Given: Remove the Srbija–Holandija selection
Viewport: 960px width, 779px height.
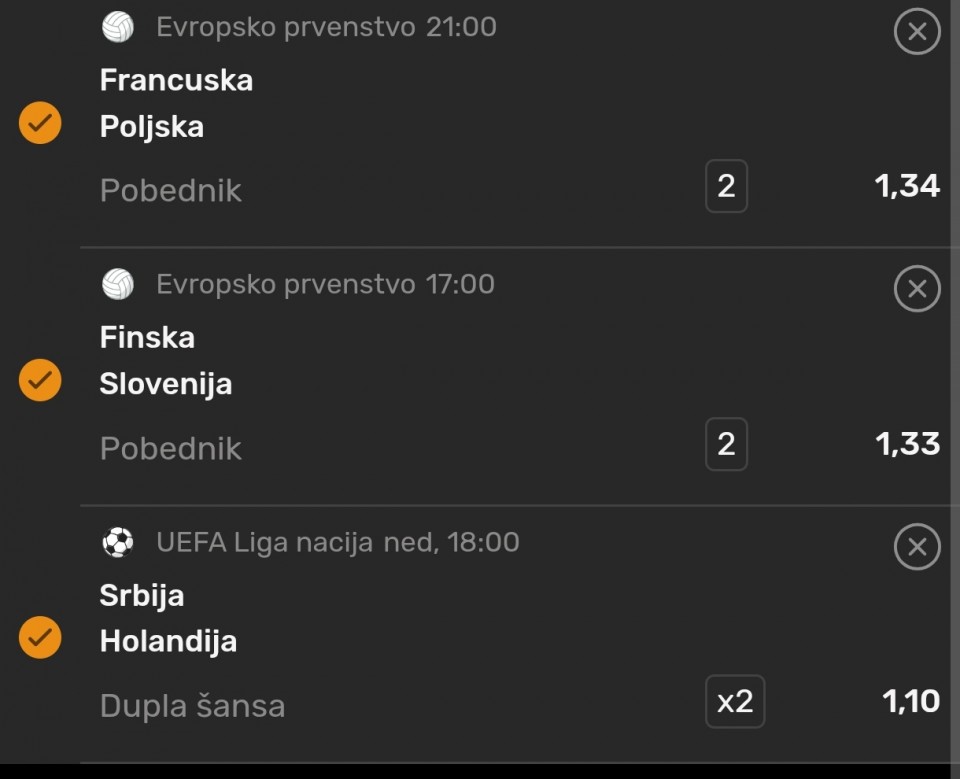Looking at the screenshot, I should coord(917,547).
